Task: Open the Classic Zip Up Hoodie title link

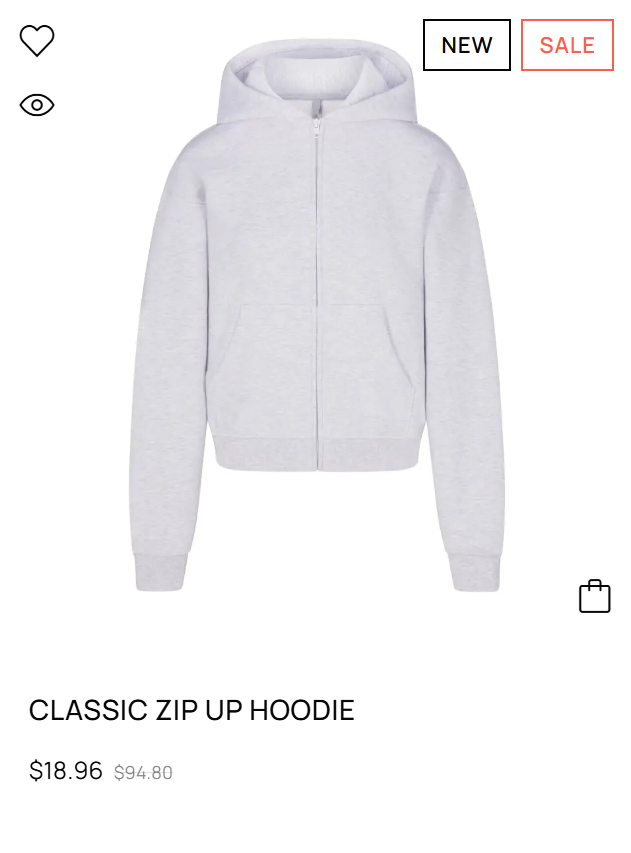Action: pyautogui.click(x=192, y=710)
